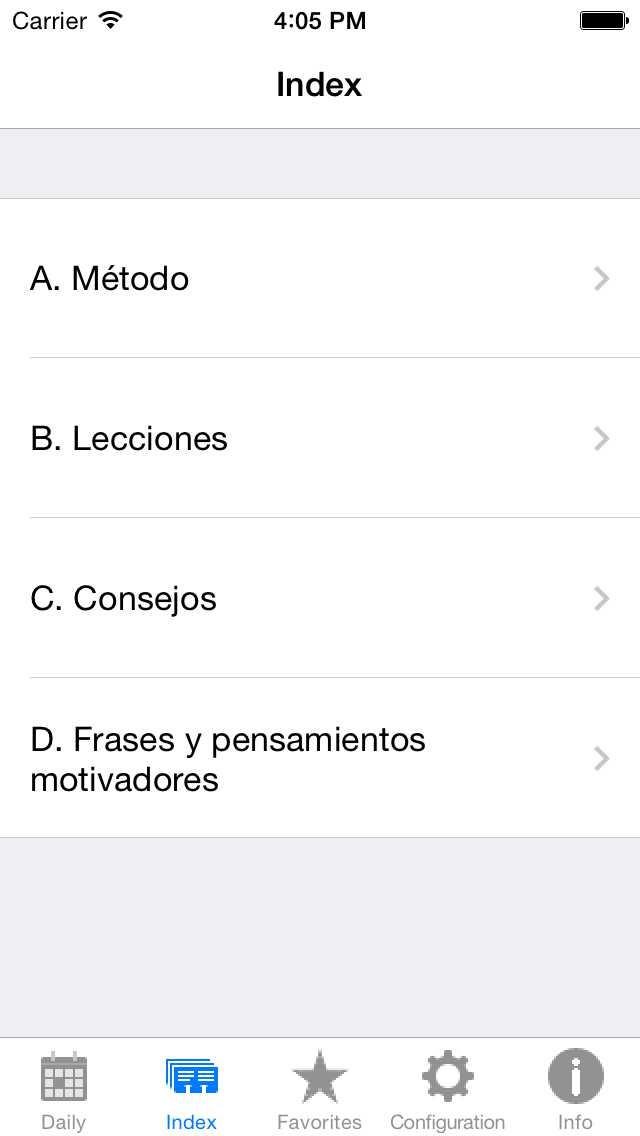
Task: Open D. Frases y pensamientos motivadores
Action: click(320, 758)
